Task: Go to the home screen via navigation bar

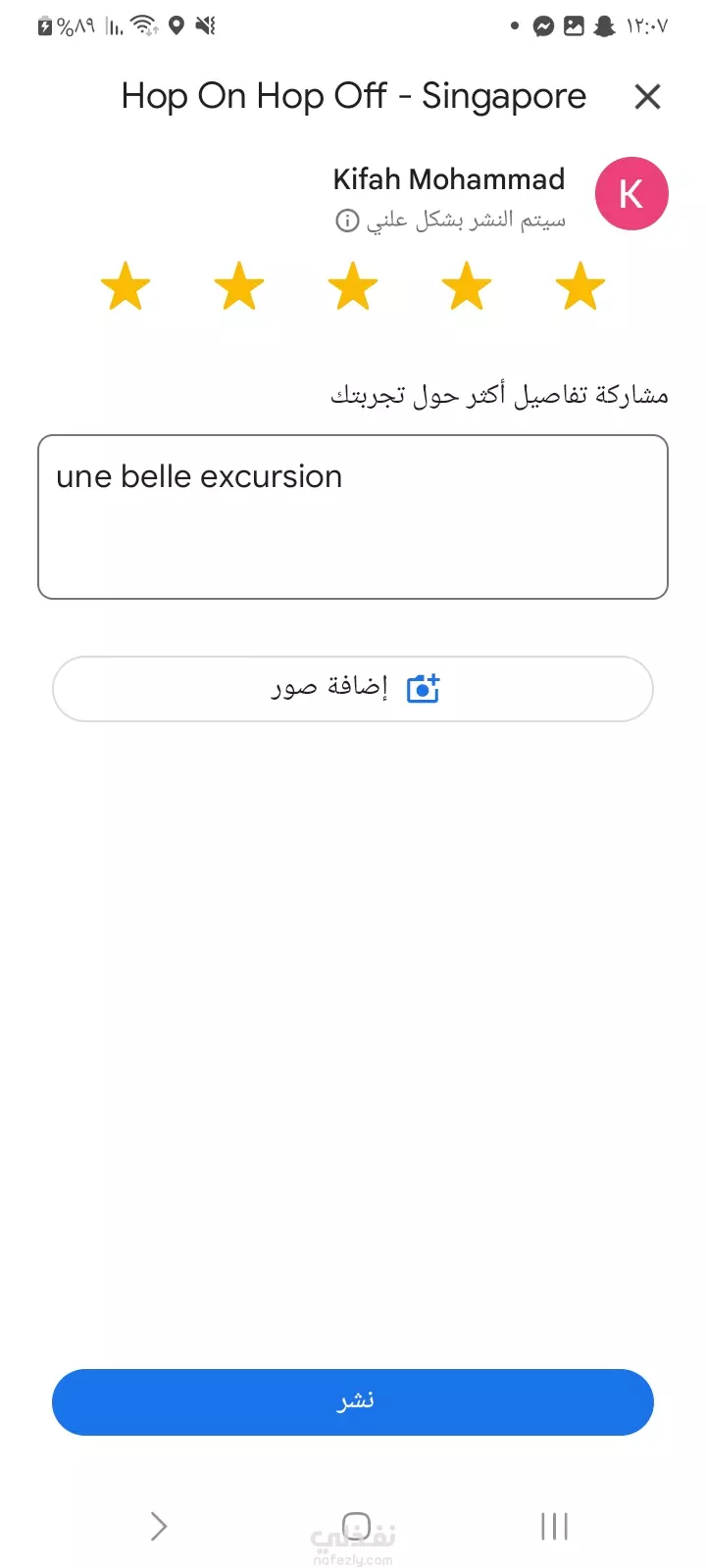Action: pyautogui.click(x=356, y=1526)
